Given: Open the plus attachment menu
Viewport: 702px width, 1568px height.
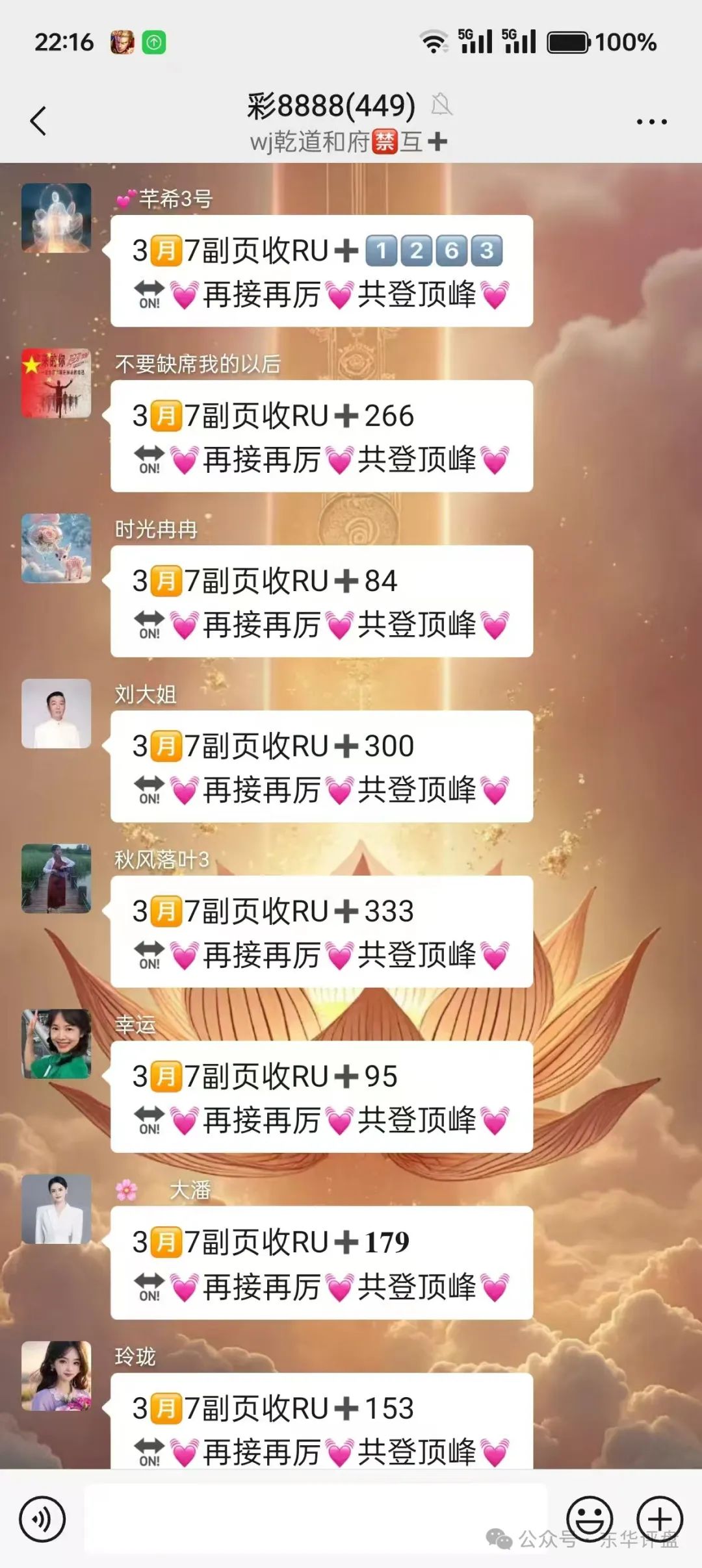Looking at the screenshot, I should (x=659, y=1519).
